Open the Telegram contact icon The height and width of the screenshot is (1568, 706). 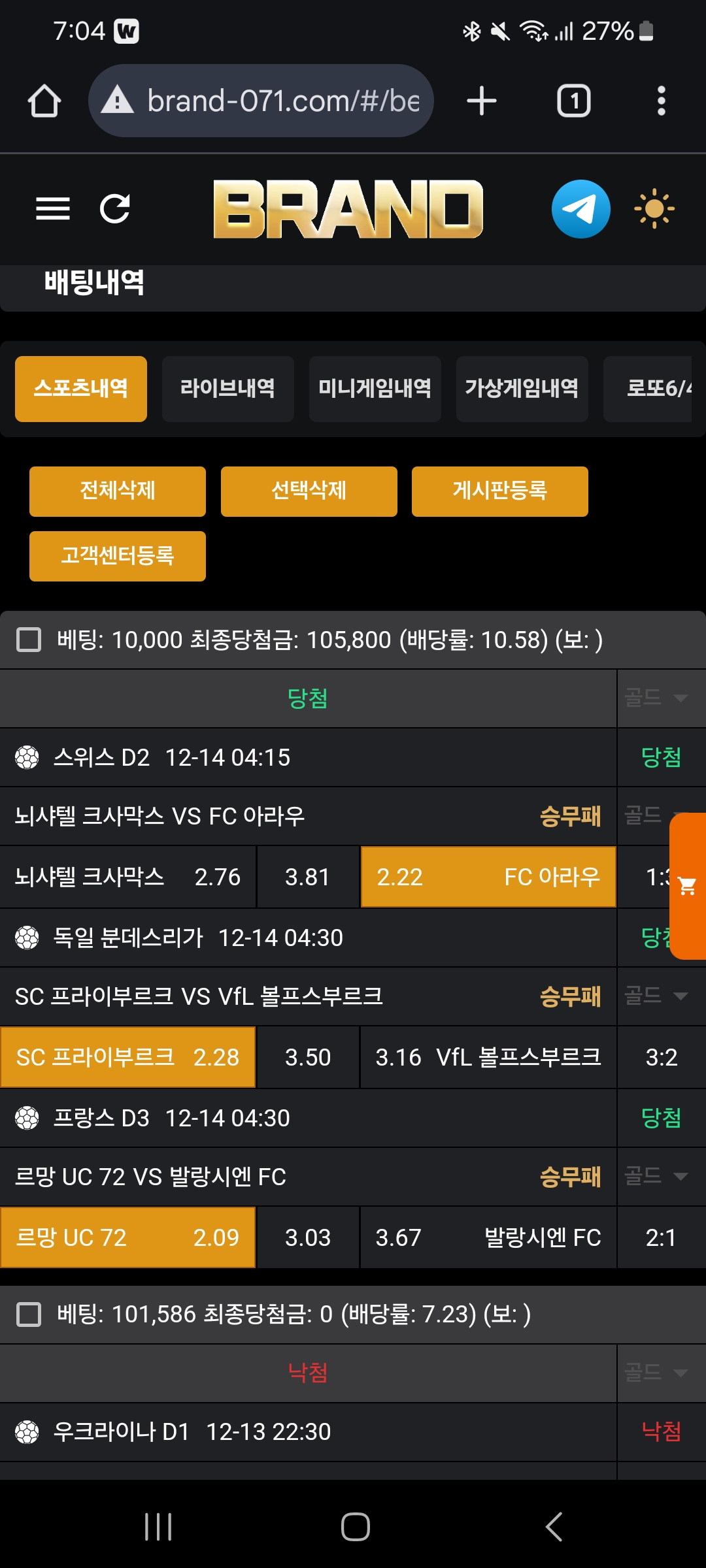[x=580, y=209]
